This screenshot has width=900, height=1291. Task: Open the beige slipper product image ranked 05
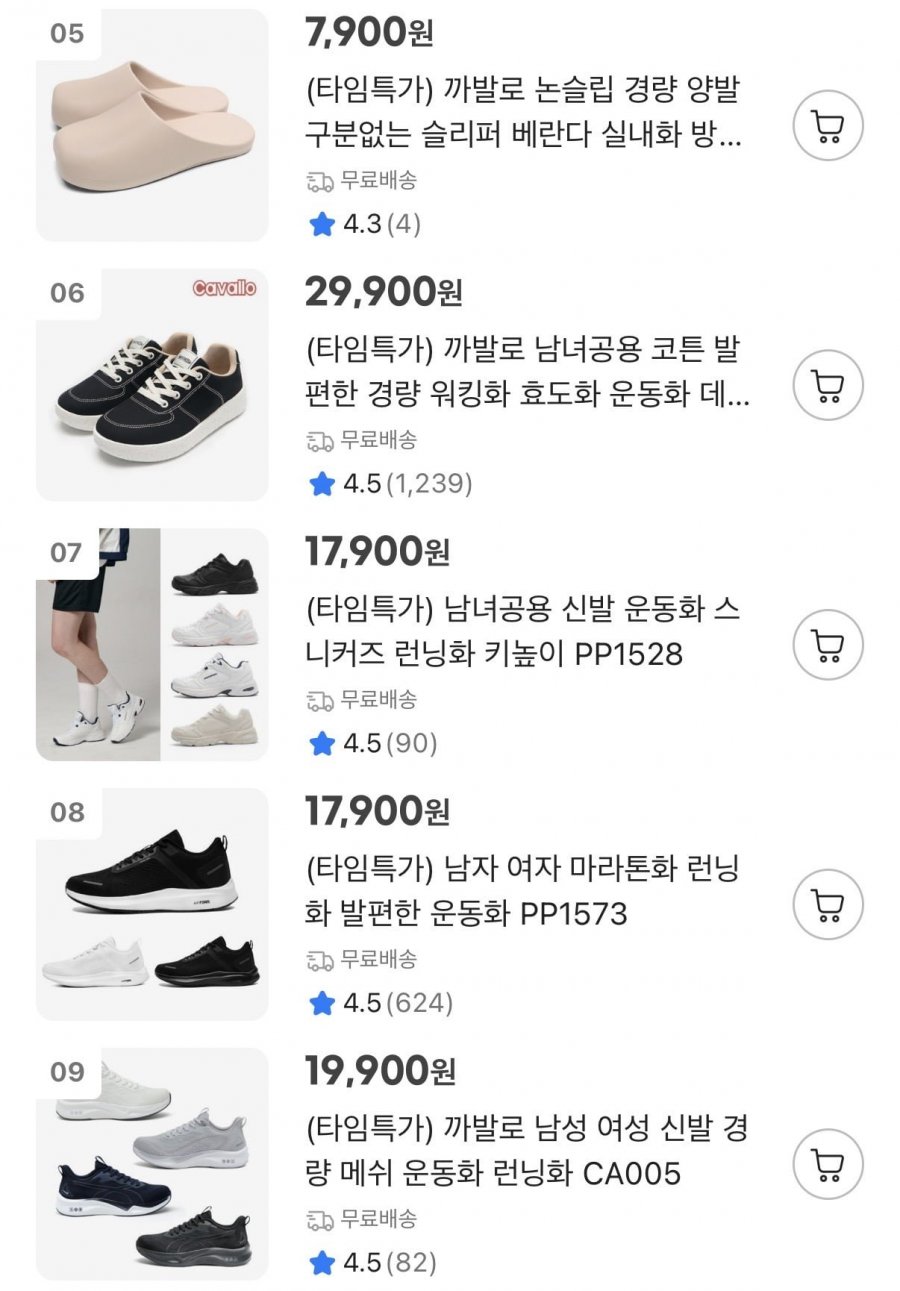point(152,126)
